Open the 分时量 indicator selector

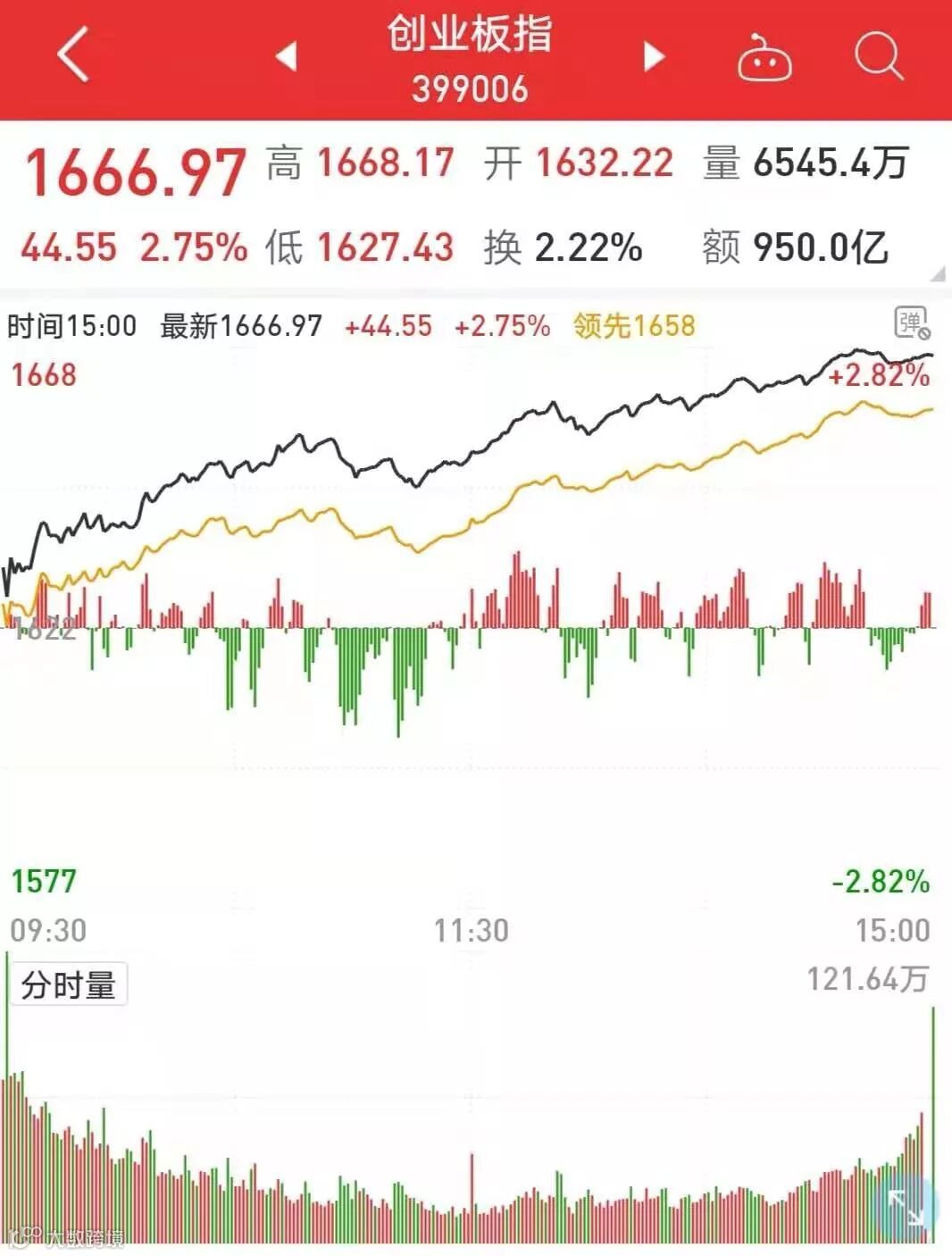(69, 984)
